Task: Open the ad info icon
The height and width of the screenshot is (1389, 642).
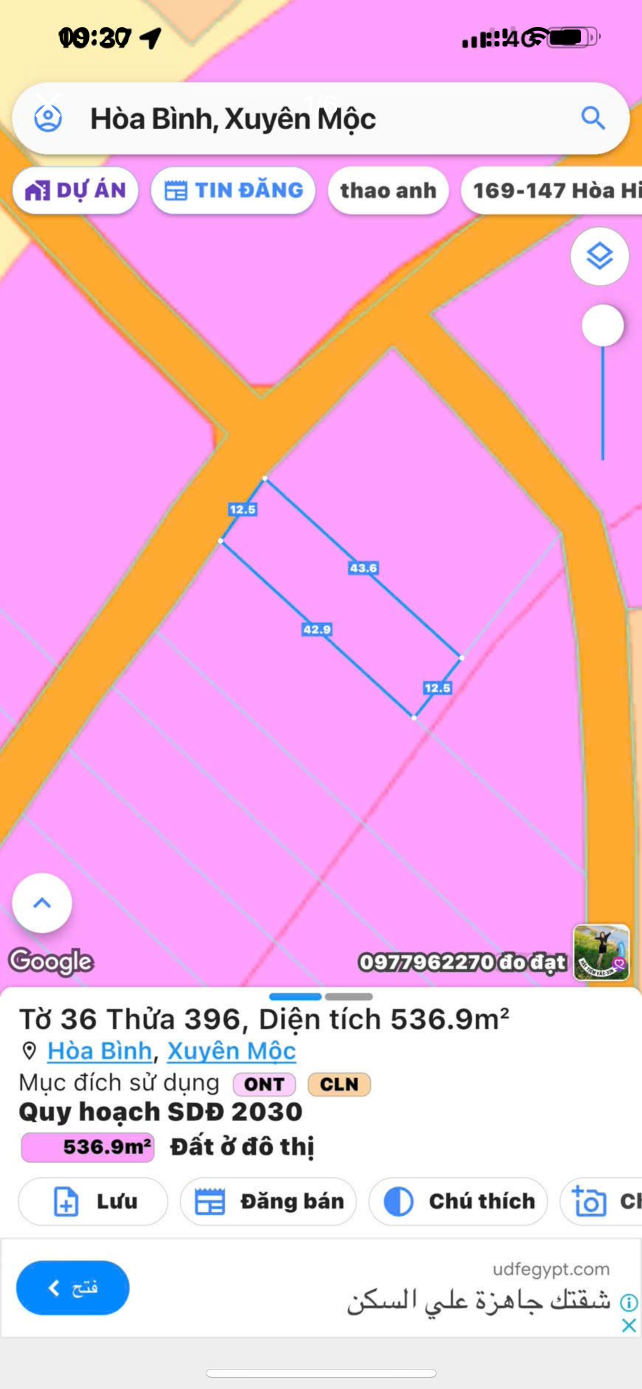Action: click(628, 1302)
